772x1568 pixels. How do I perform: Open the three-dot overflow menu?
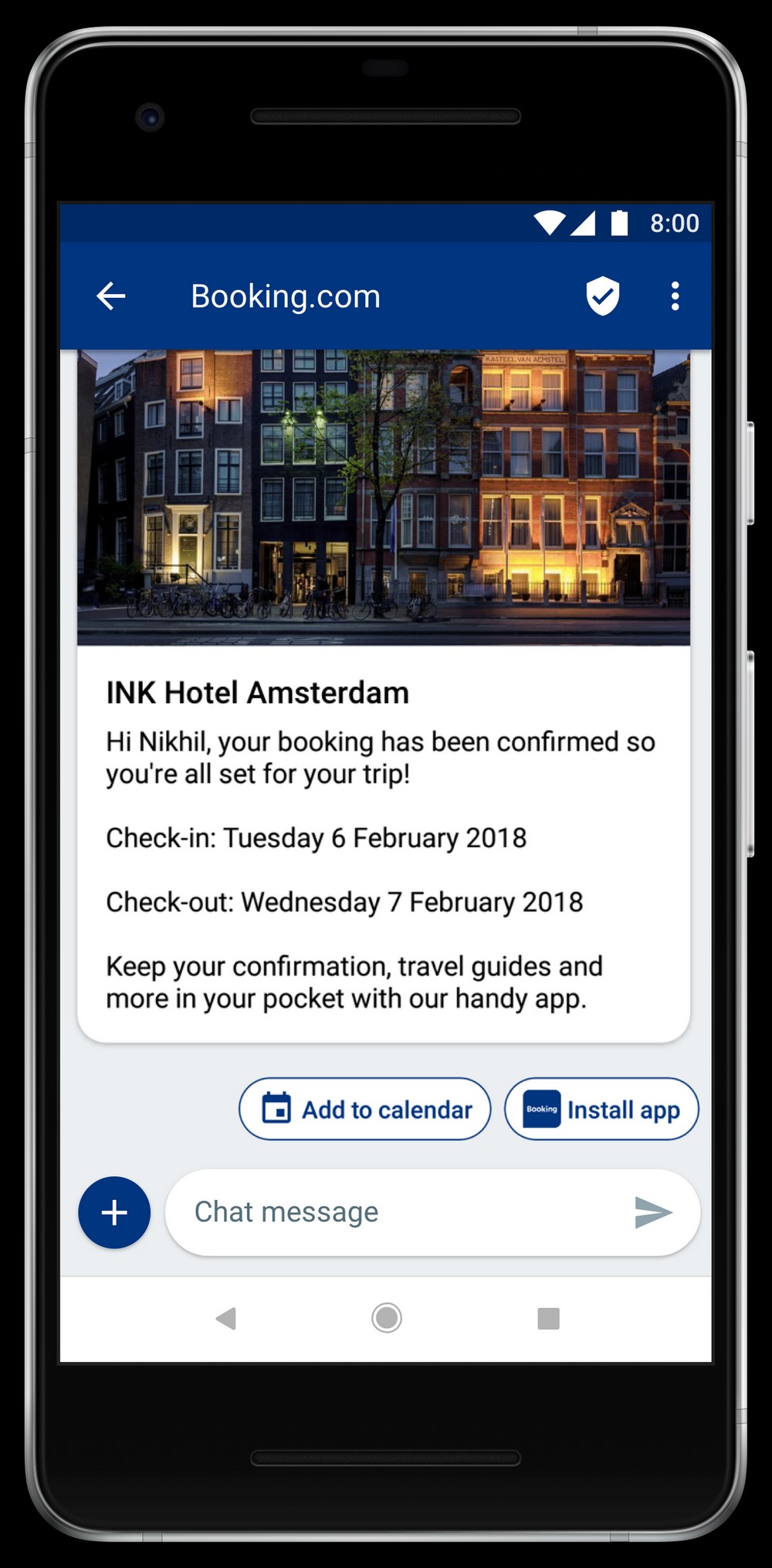point(675,296)
